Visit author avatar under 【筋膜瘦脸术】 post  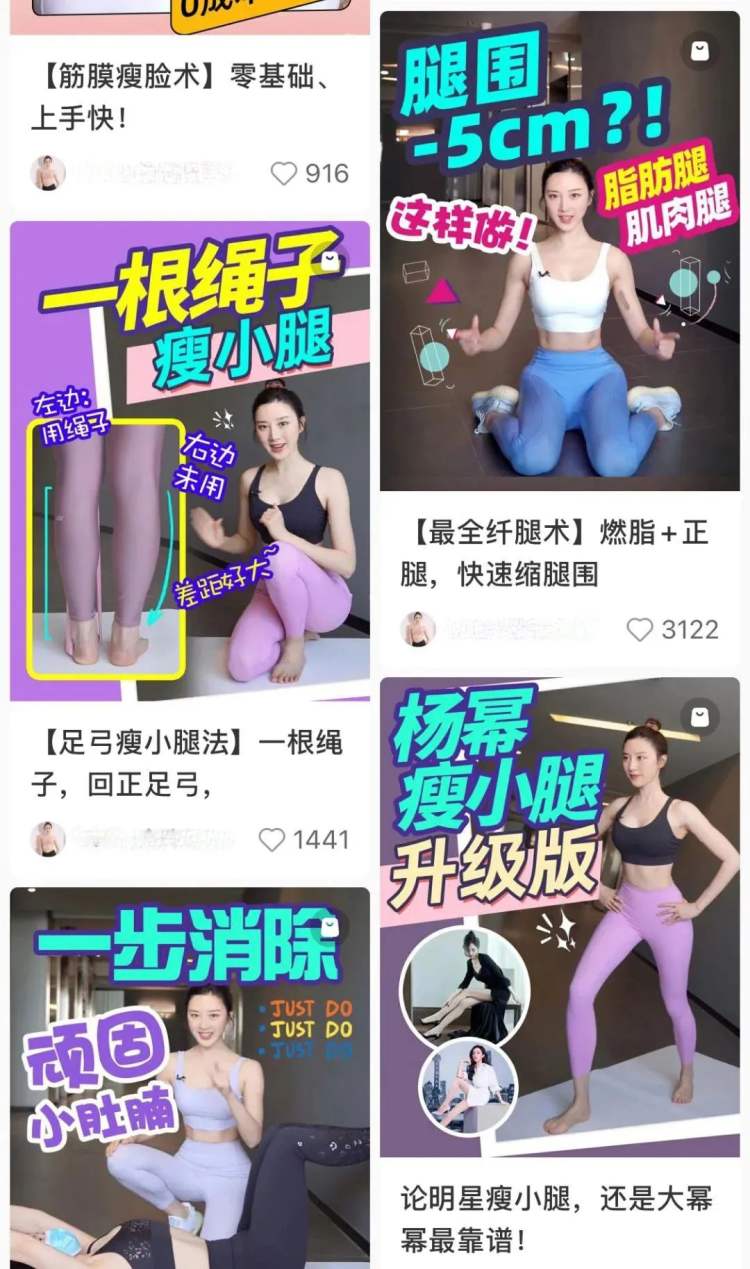pyautogui.click(x=48, y=173)
